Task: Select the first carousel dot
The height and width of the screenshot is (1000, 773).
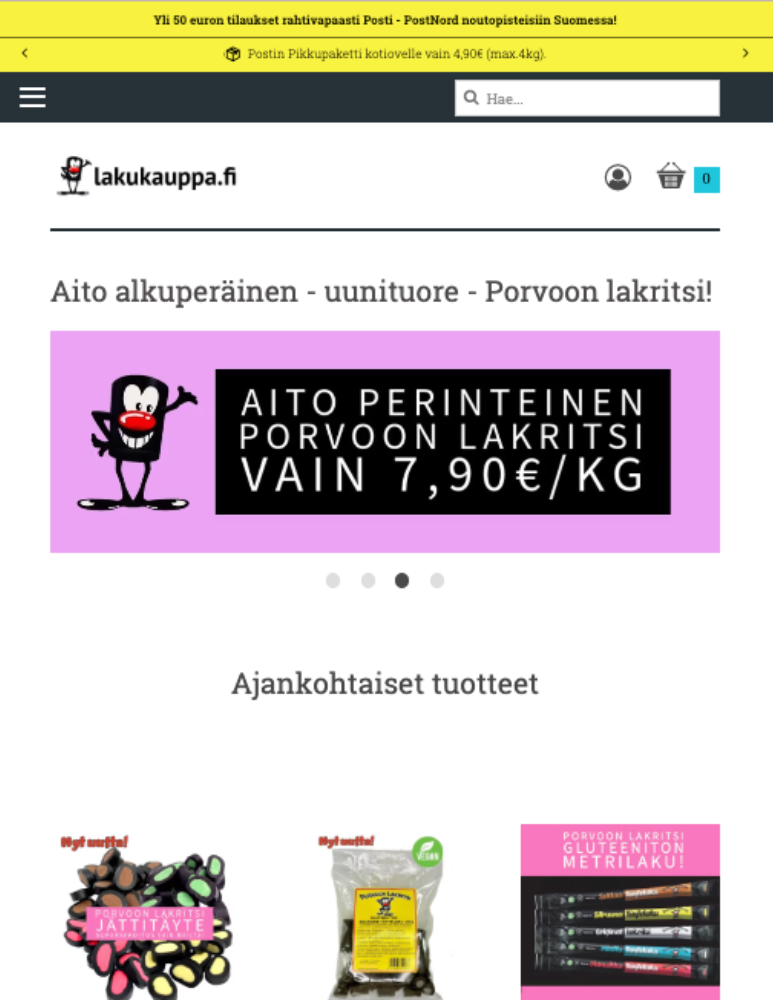Action: click(x=333, y=580)
